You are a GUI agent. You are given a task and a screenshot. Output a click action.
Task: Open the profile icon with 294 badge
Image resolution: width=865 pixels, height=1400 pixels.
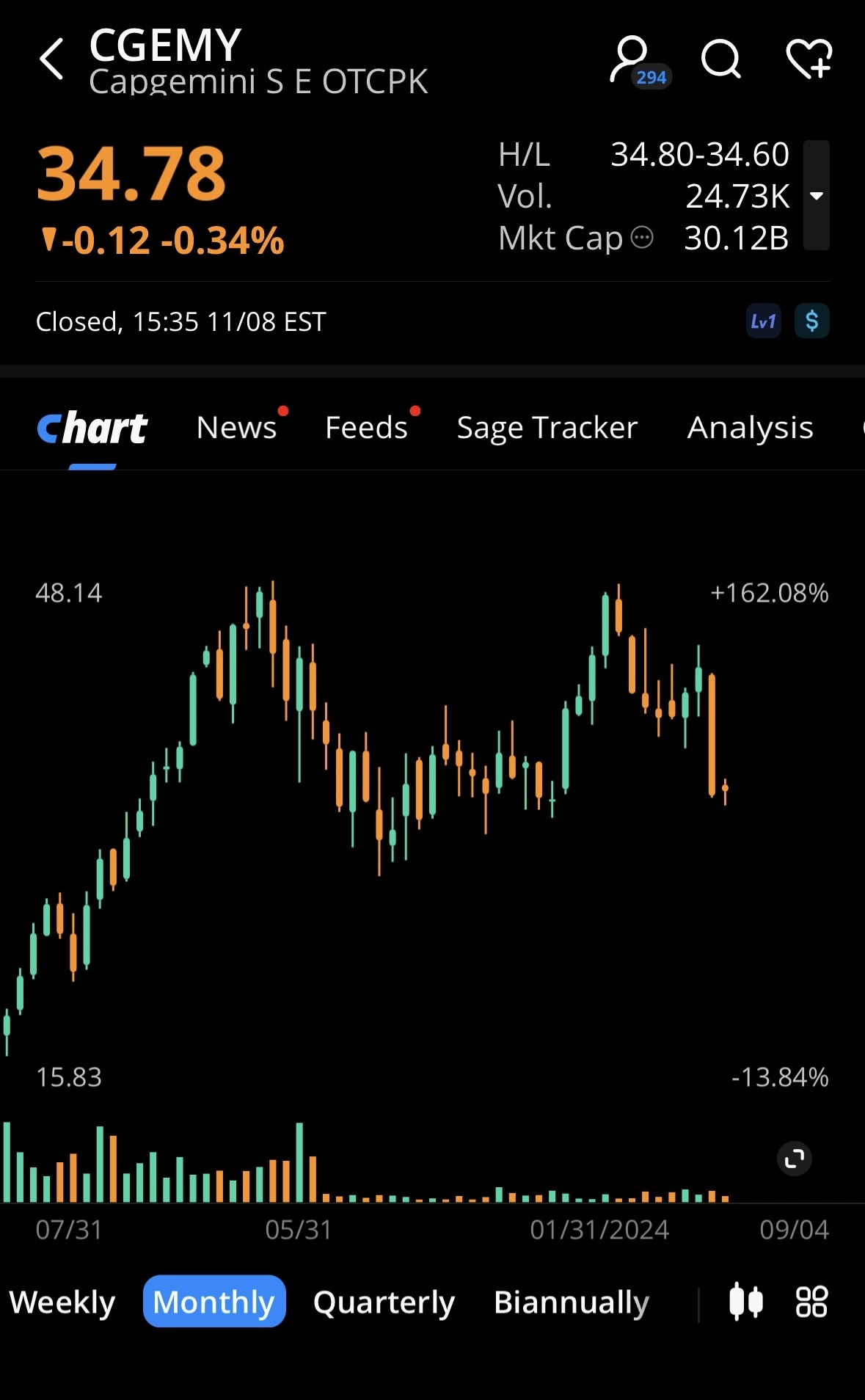tap(638, 62)
